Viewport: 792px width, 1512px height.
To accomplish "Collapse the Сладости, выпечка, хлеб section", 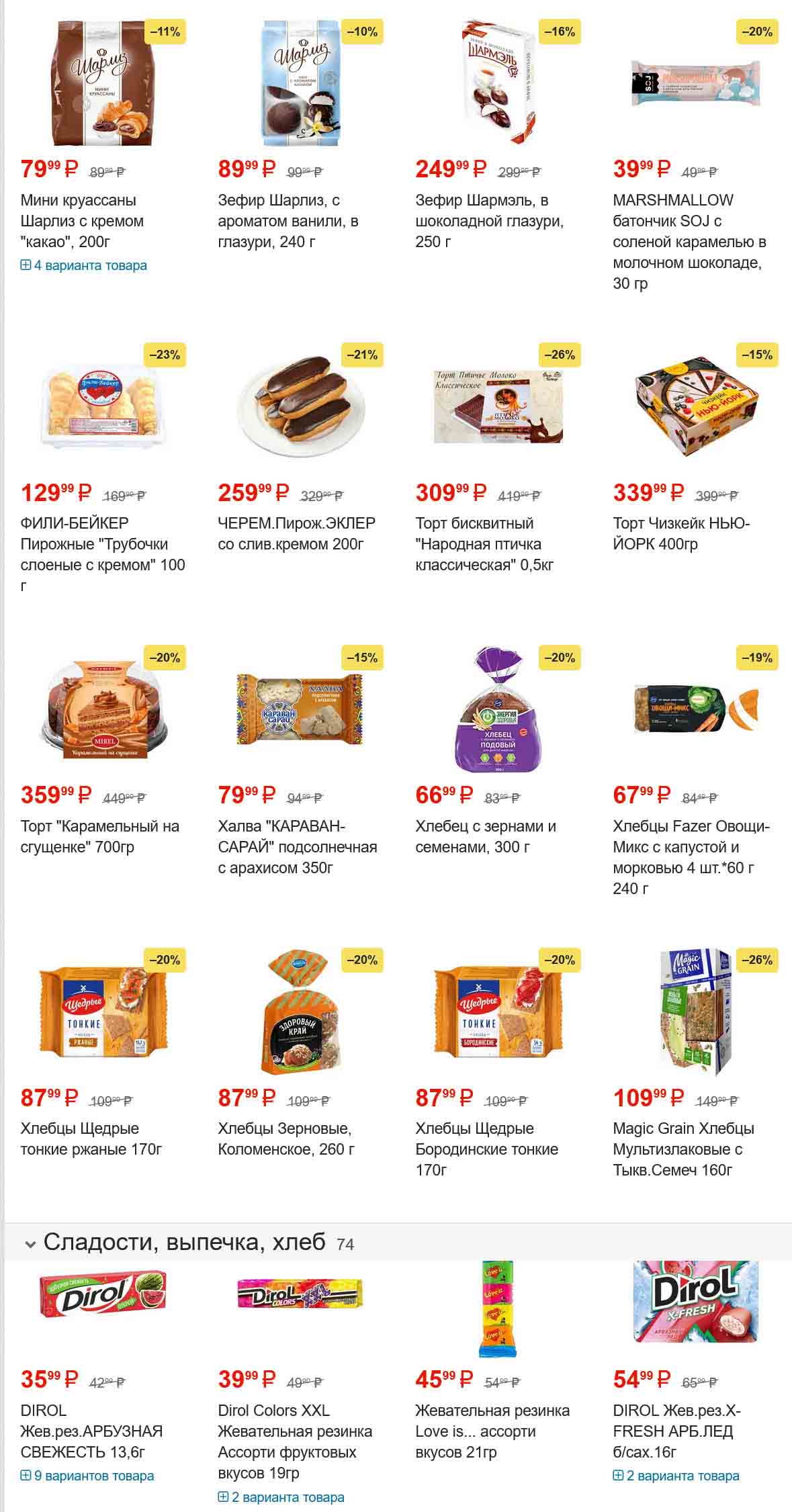I will click(x=30, y=1244).
